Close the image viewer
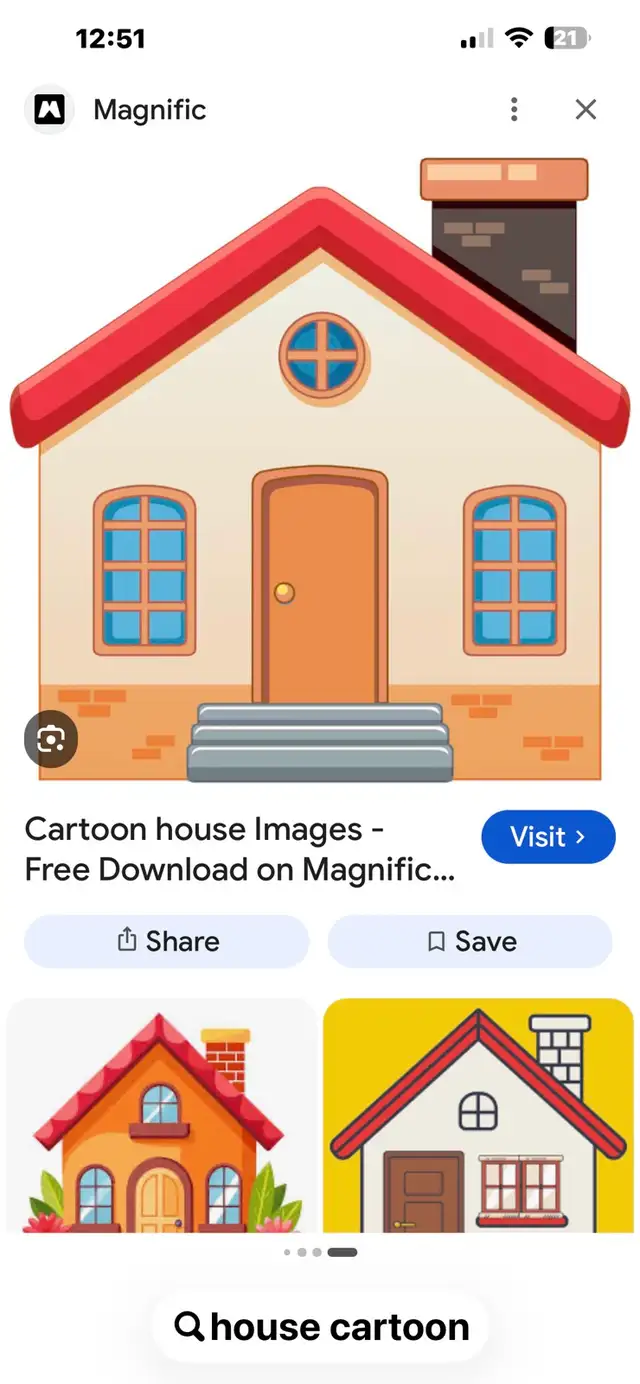Screen dimensions: 640x1384 pyautogui.click(x=586, y=109)
